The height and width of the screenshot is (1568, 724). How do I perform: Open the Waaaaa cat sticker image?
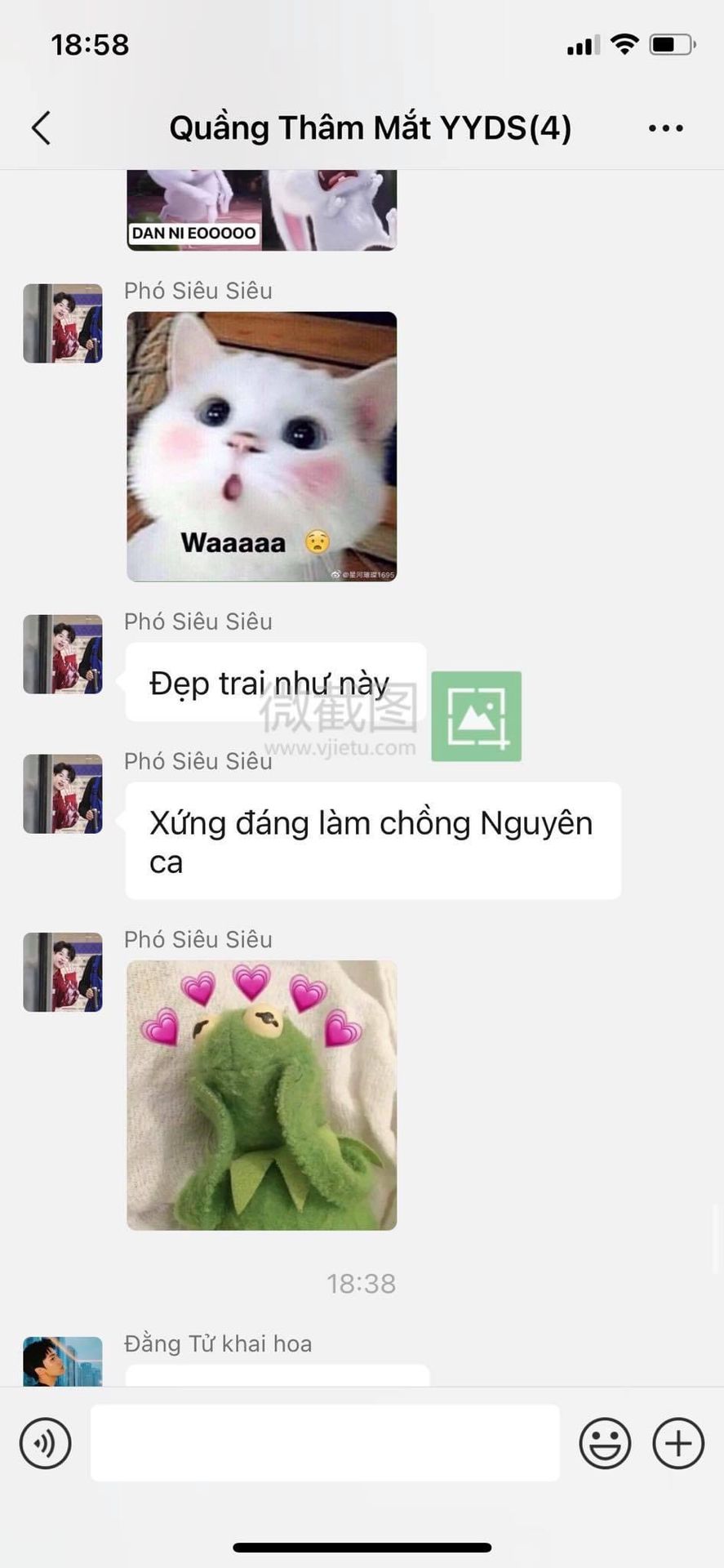(261, 446)
